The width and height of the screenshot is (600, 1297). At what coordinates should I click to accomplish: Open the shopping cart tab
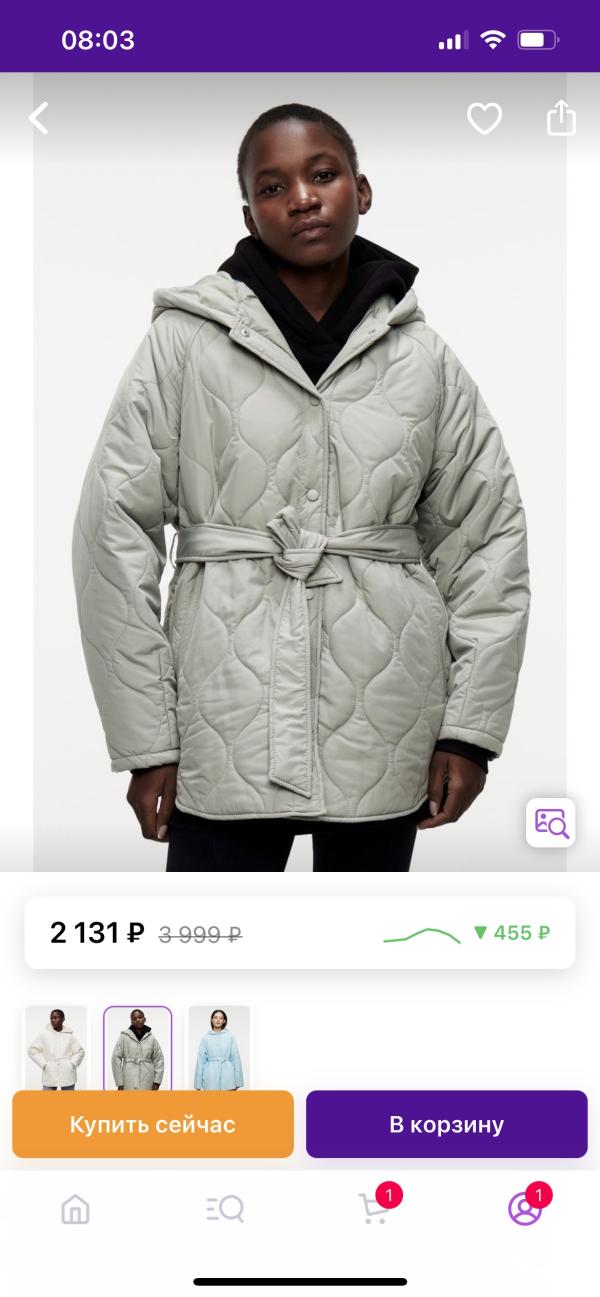pyautogui.click(x=374, y=1209)
